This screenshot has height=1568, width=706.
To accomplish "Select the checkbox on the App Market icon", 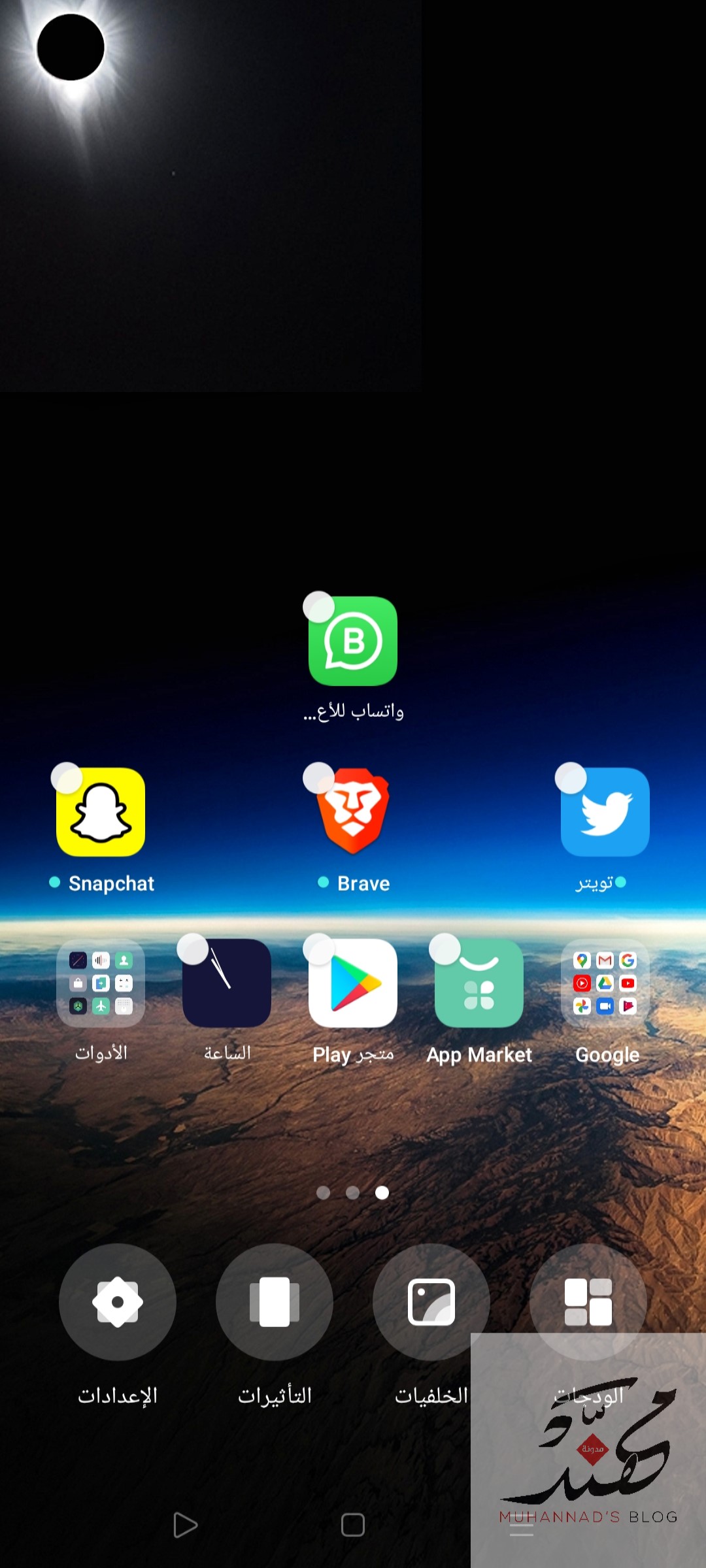I will pyautogui.click(x=445, y=949).
